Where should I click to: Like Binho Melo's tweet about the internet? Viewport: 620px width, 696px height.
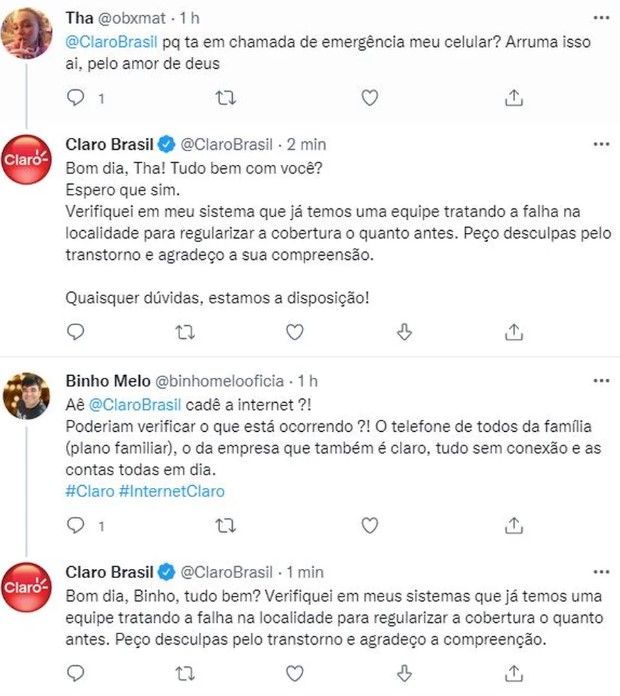tap(369, 524)
